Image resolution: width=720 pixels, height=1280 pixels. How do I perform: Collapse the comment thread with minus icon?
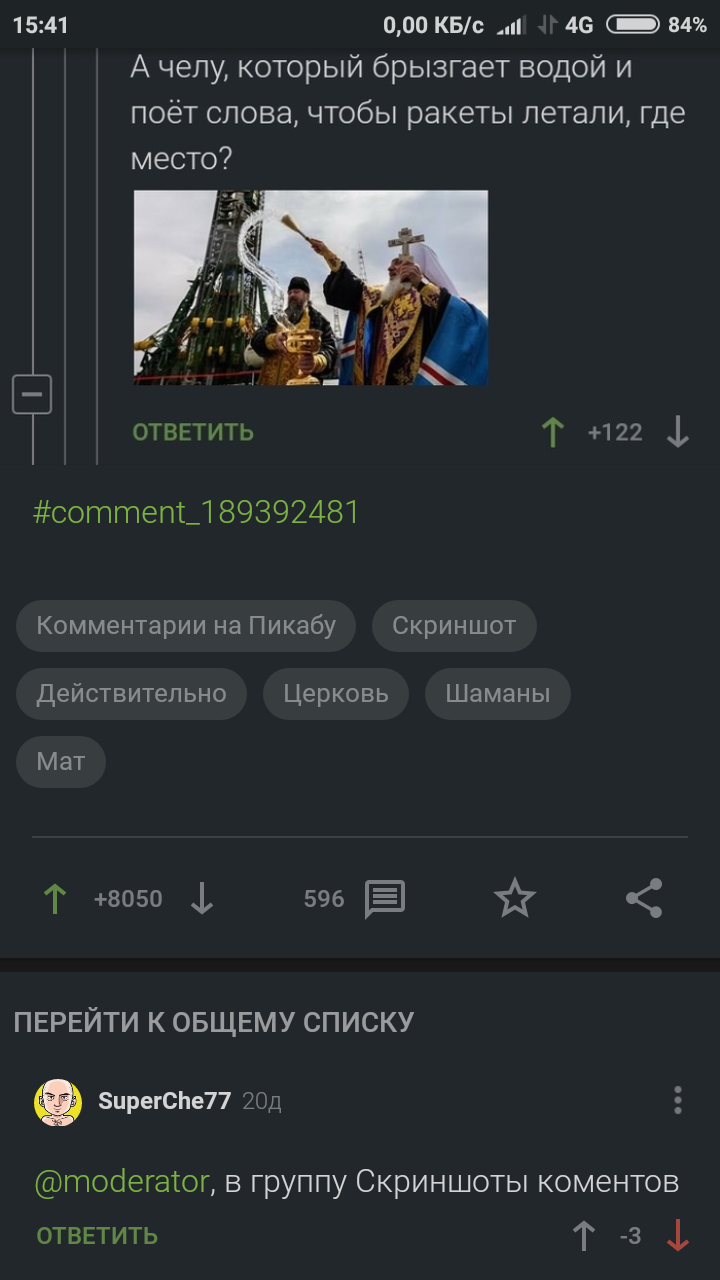32,395
